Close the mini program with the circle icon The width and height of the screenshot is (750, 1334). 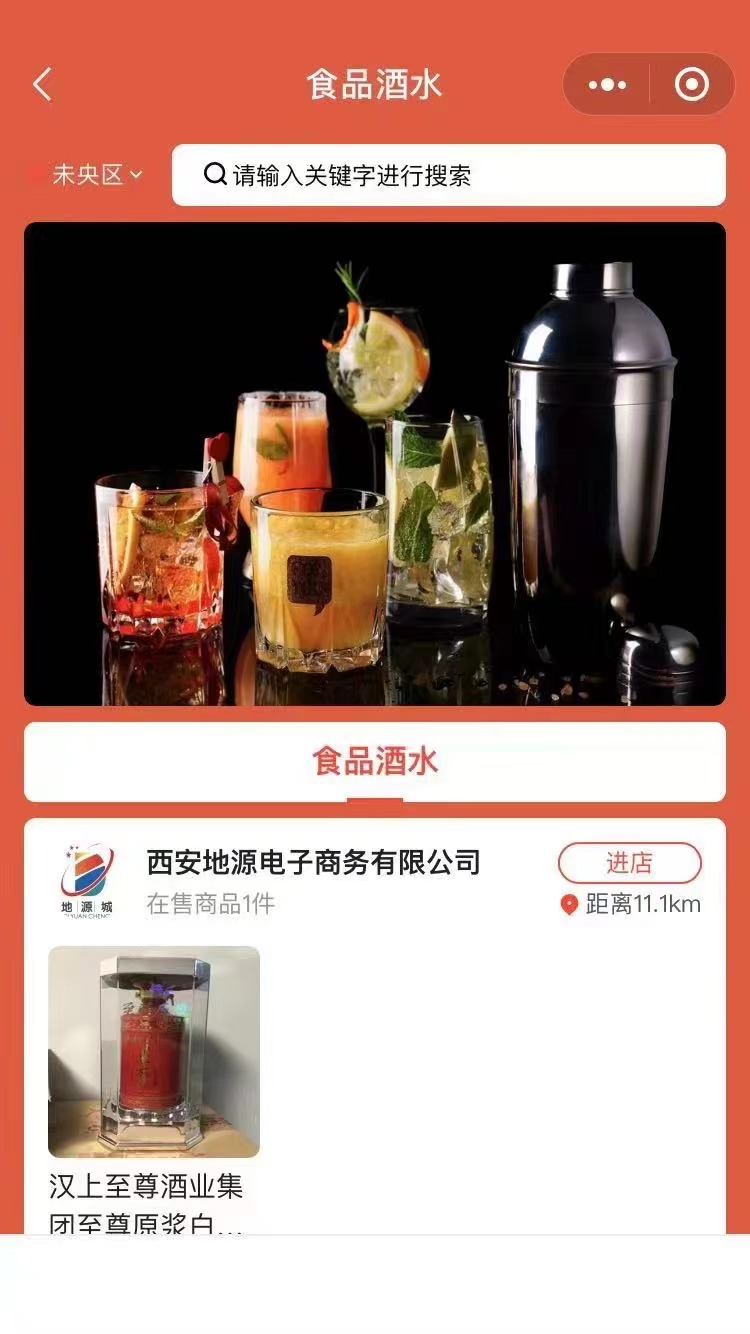tap(692, 85)
